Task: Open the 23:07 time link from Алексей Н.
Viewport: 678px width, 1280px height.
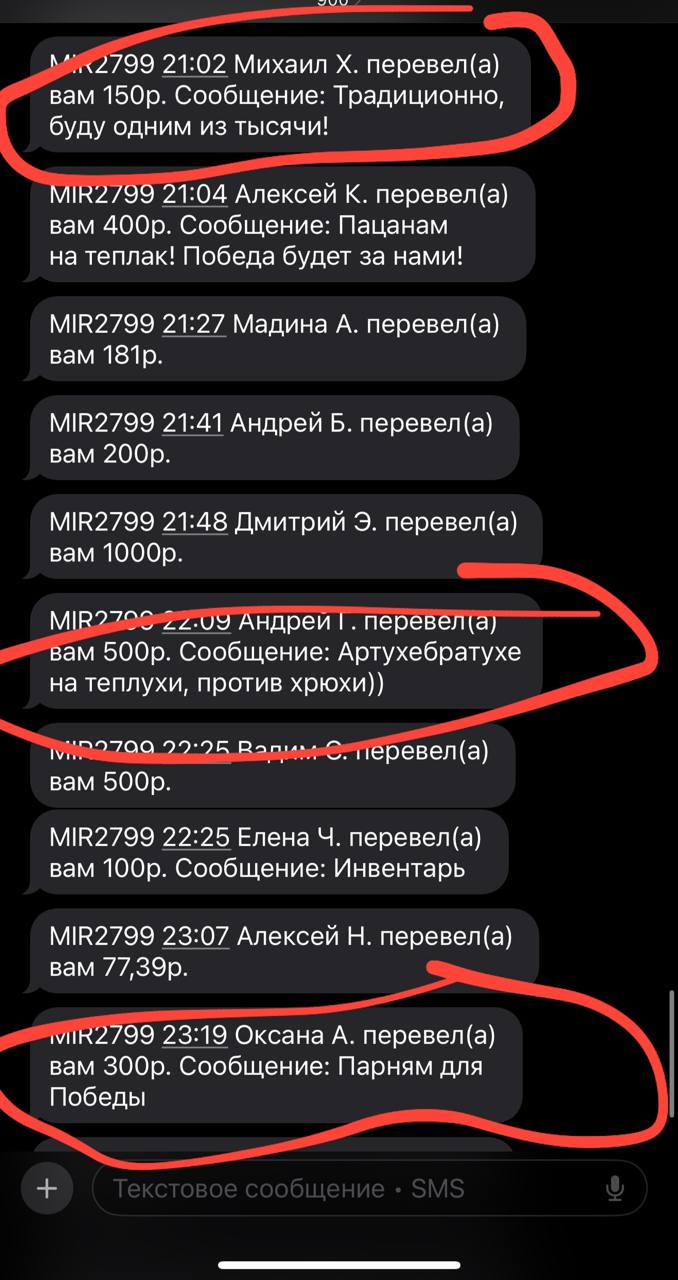Action: click(196, 937)
